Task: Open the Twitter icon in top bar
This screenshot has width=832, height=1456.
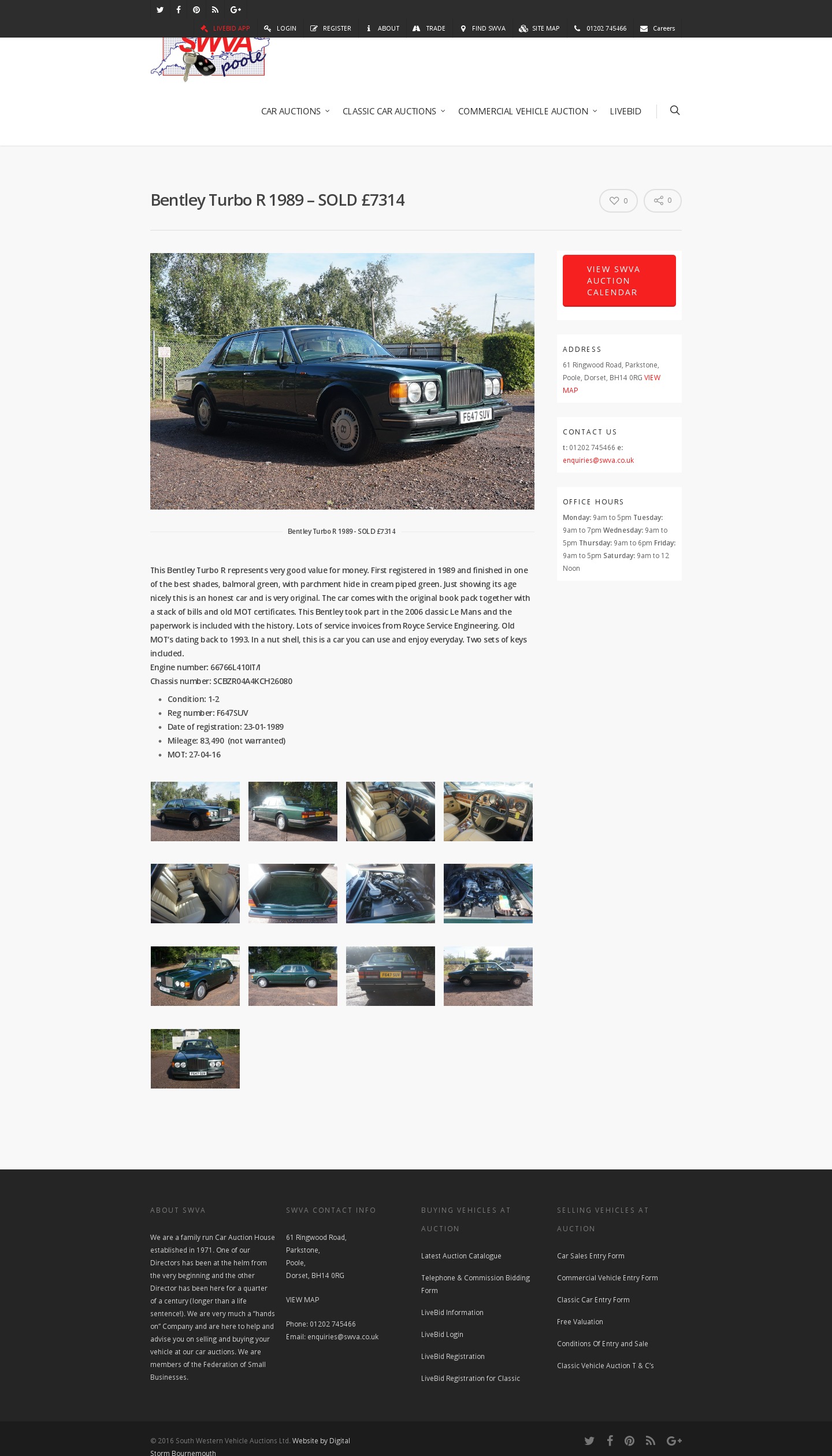Action: pos(160,10)
